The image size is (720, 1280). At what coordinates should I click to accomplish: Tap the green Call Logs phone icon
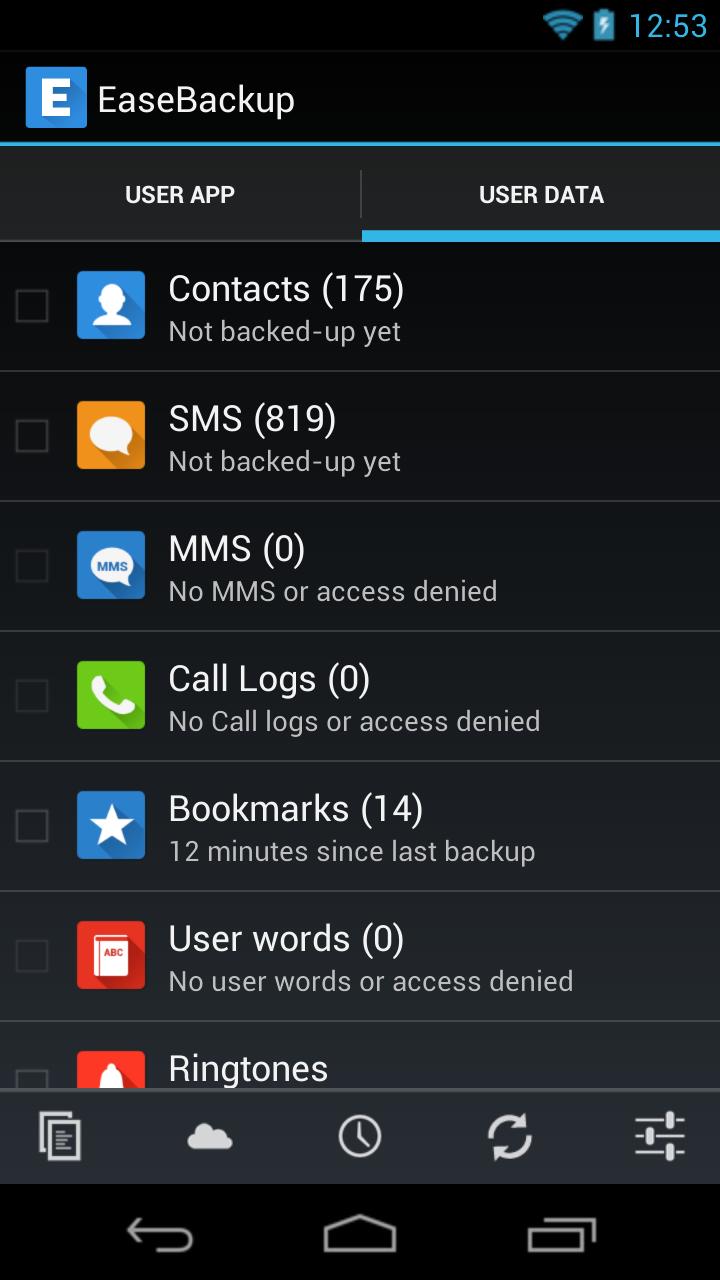pos(110,695)
